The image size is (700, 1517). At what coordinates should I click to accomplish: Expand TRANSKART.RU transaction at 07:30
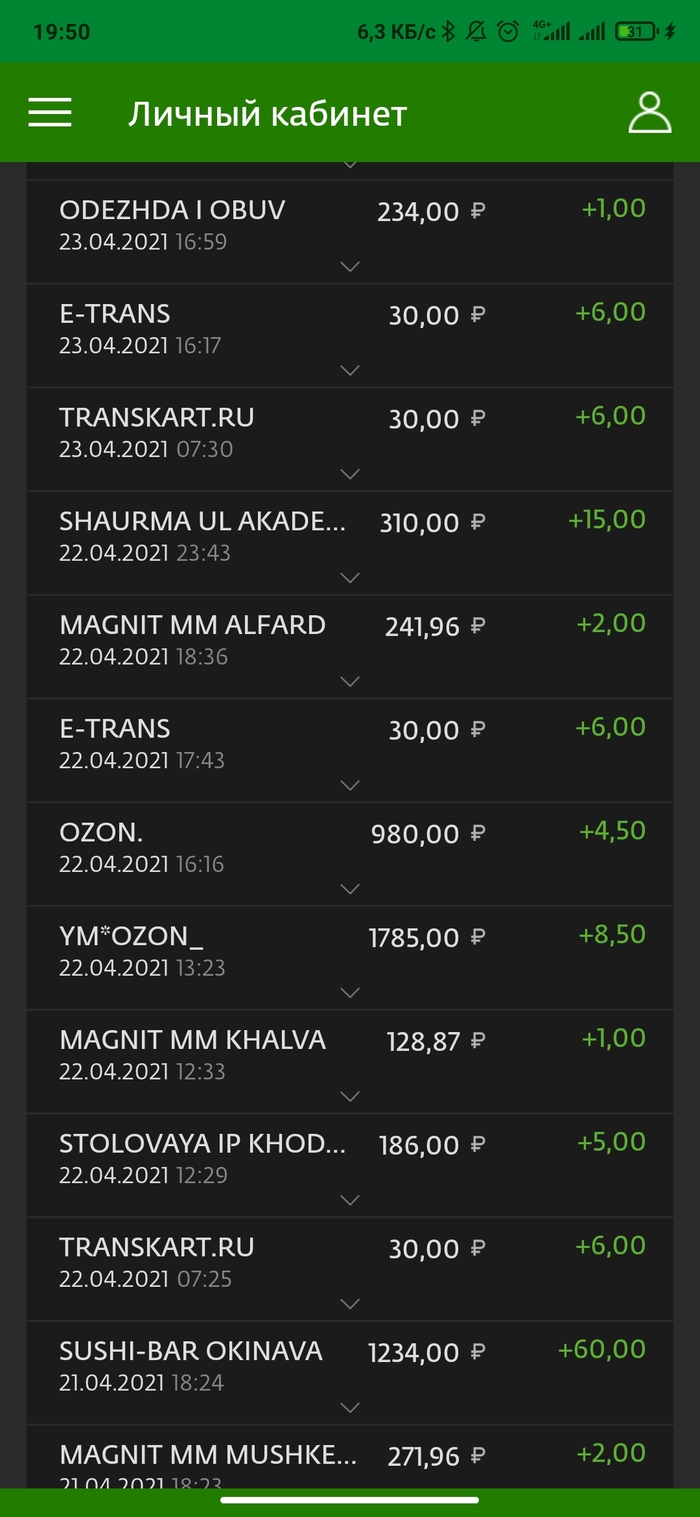click(350, 474)
